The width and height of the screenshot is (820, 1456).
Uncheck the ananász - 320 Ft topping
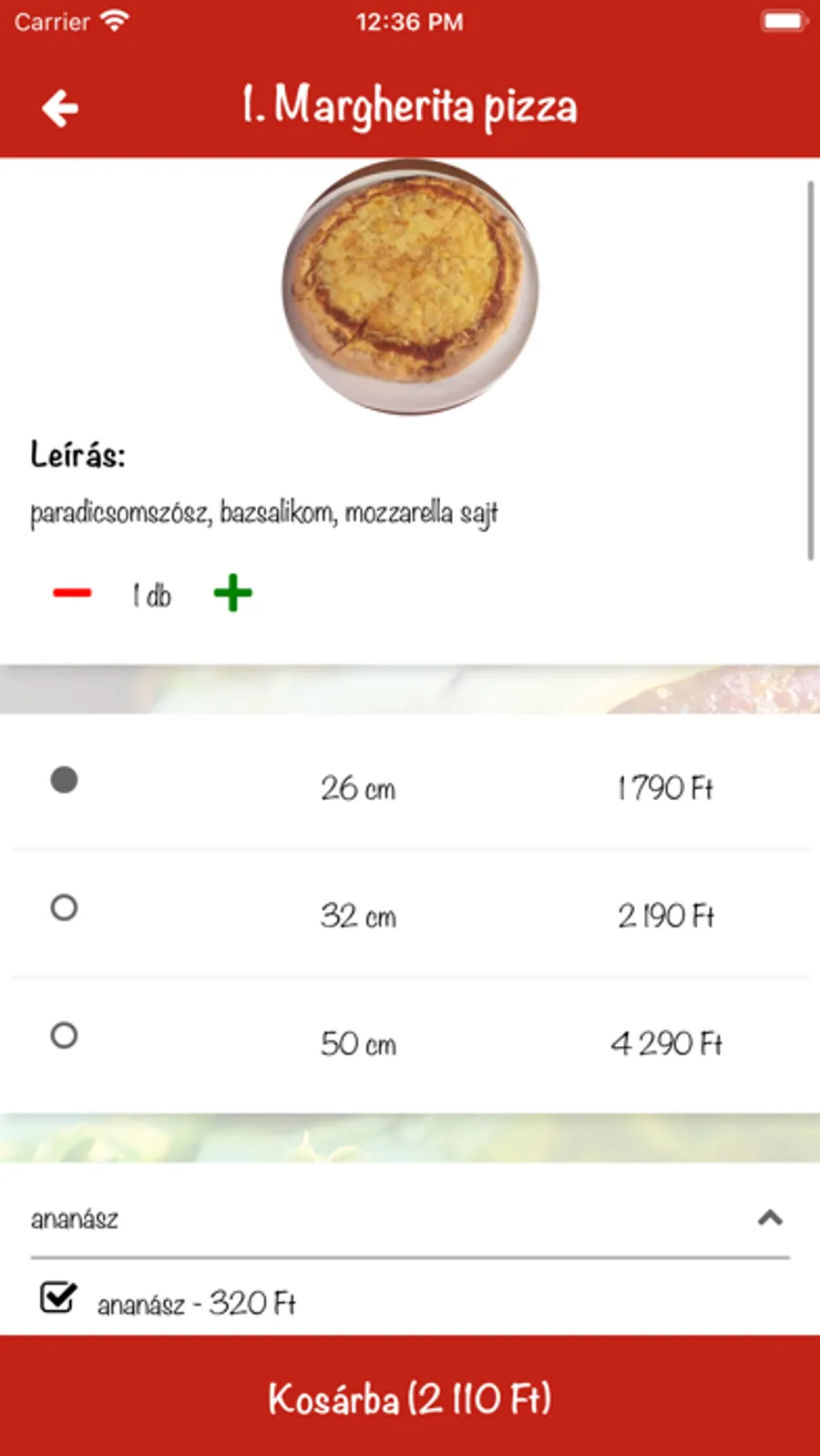click(58, 1297)
